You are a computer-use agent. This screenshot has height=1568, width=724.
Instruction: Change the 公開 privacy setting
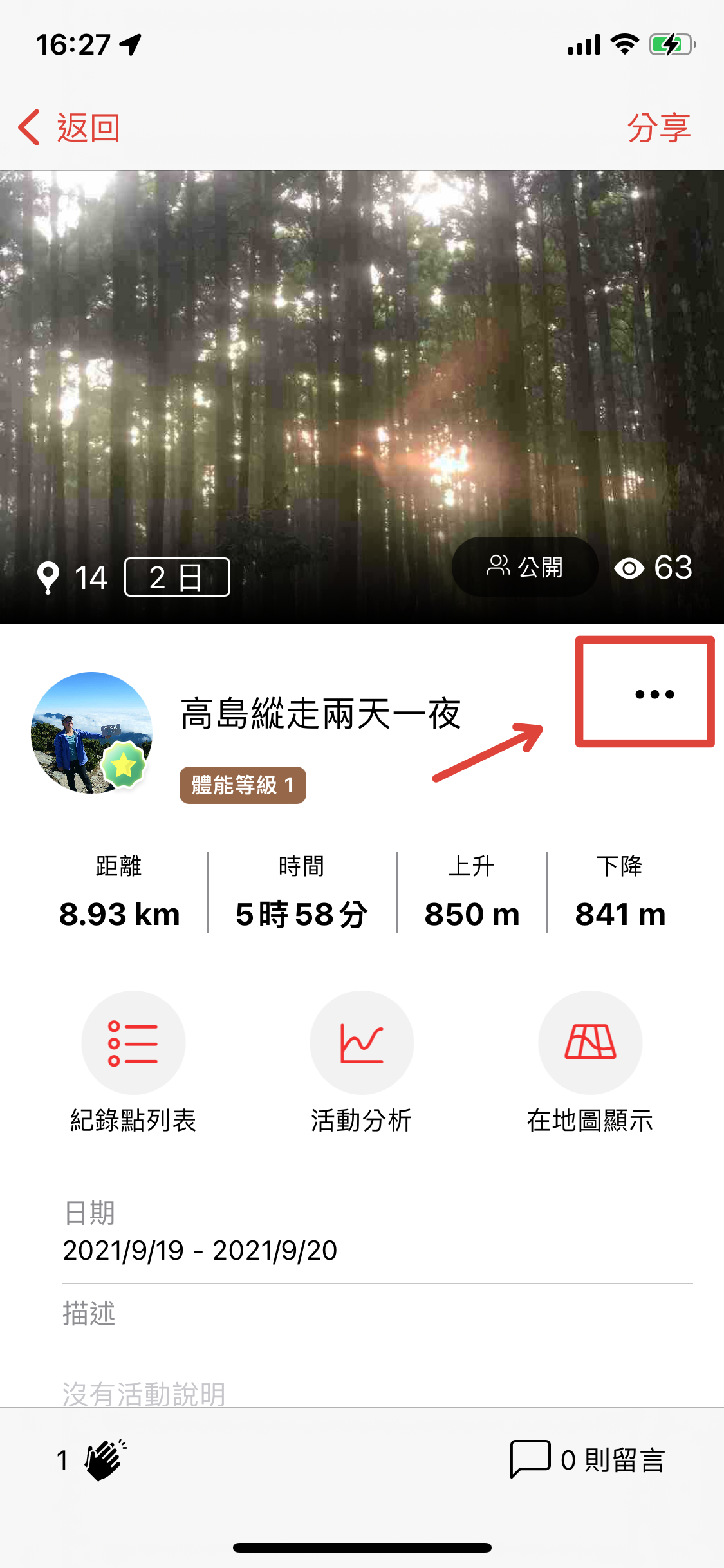click(x=525, y=567)
